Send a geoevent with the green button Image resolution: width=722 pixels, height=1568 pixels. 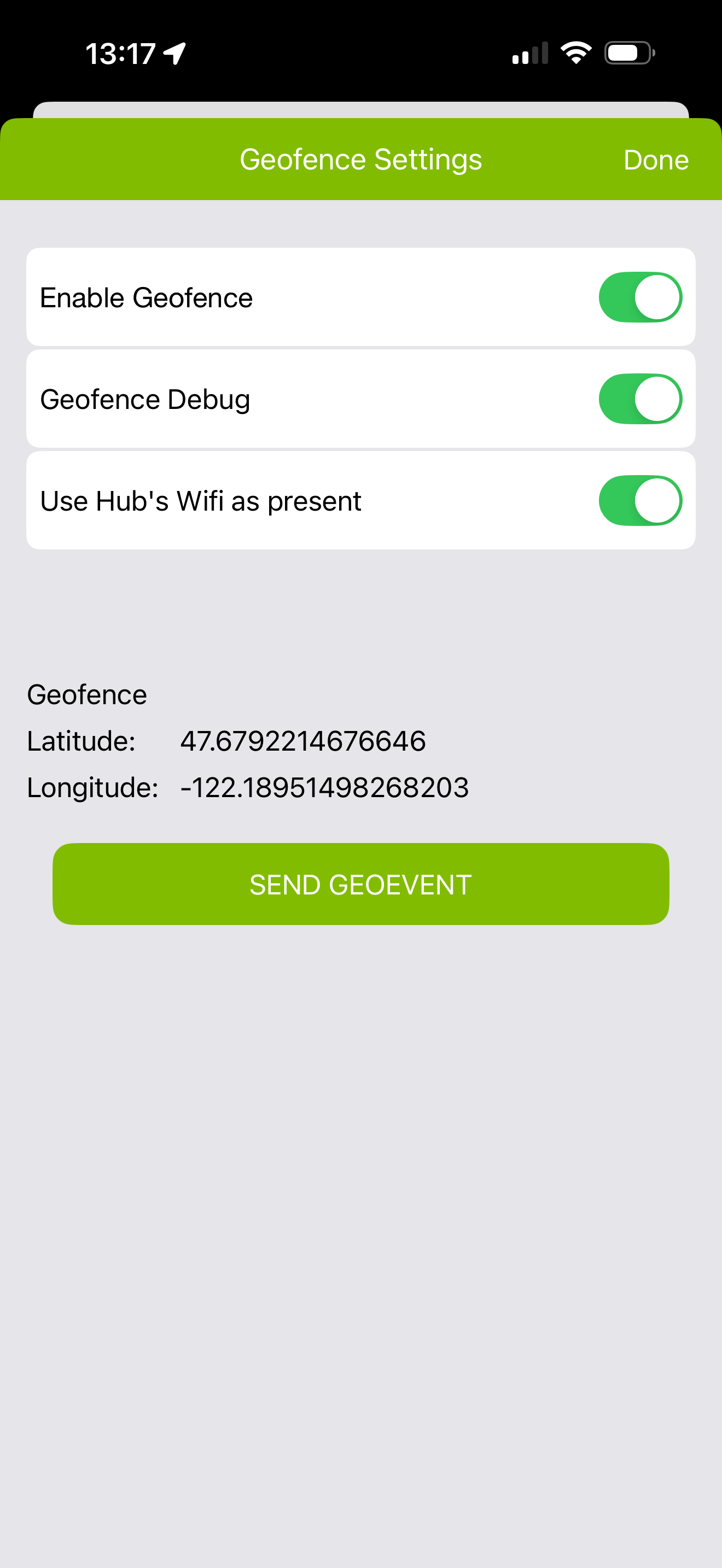click(360, 884)
